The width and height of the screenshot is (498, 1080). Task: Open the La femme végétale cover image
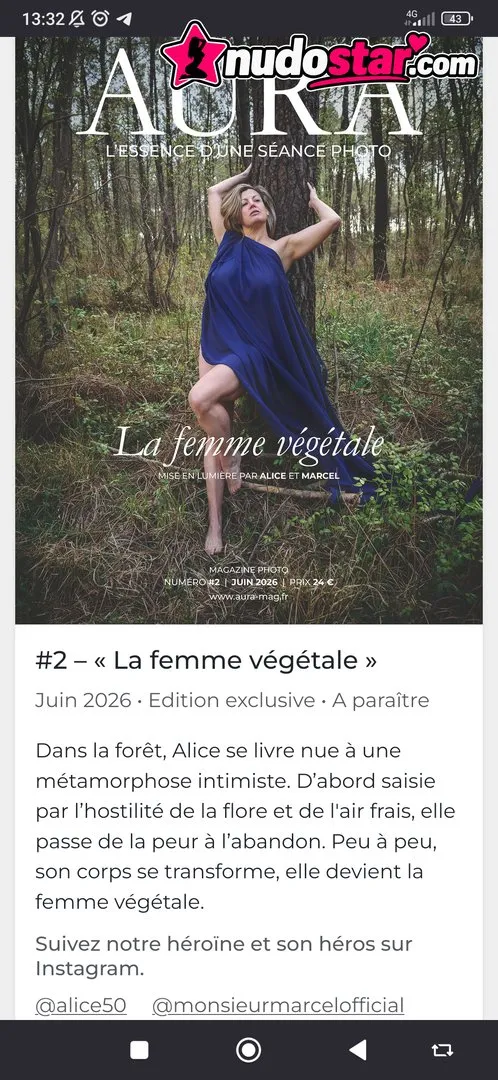click(249, 330)
